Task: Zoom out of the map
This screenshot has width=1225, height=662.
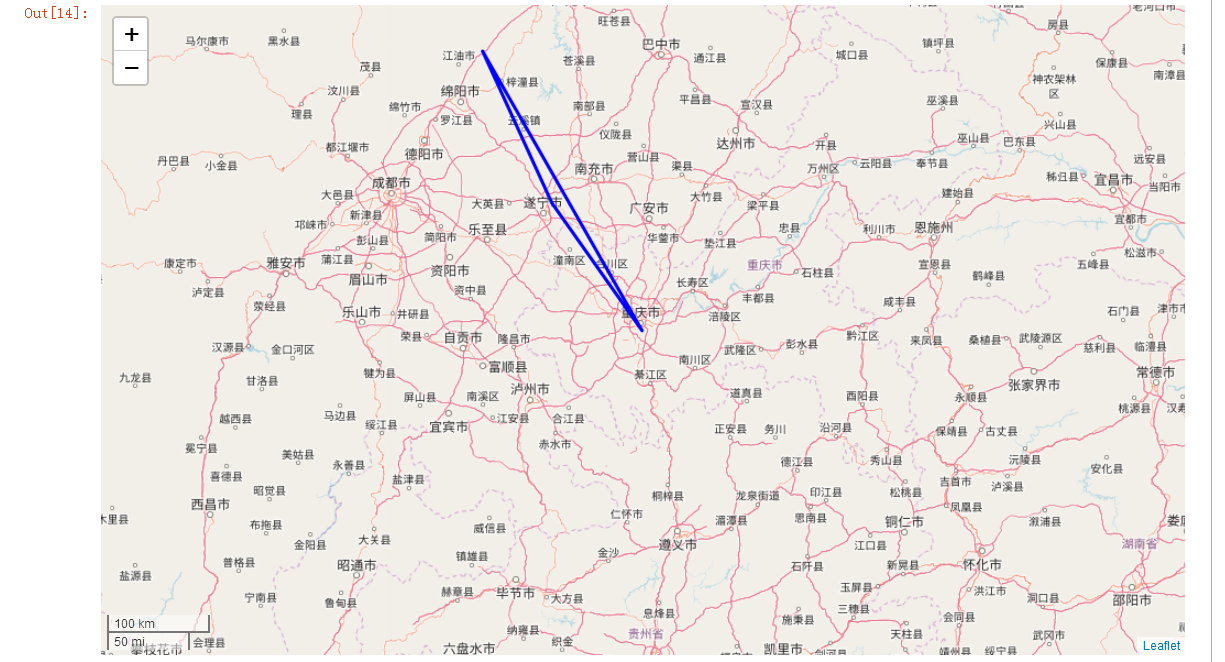Action: [131, 68]
